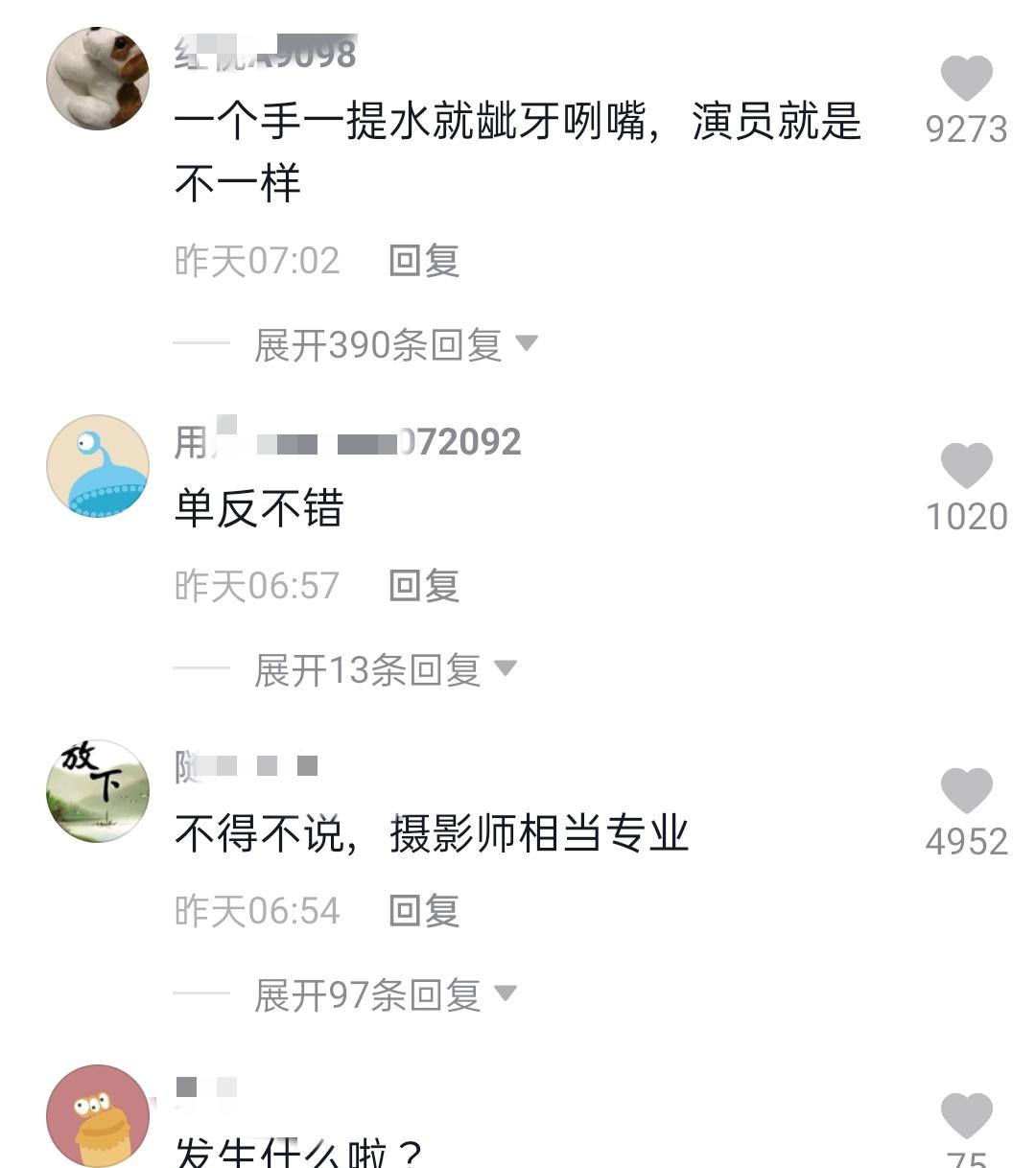Expand 展开390条回复

[393, 345]
